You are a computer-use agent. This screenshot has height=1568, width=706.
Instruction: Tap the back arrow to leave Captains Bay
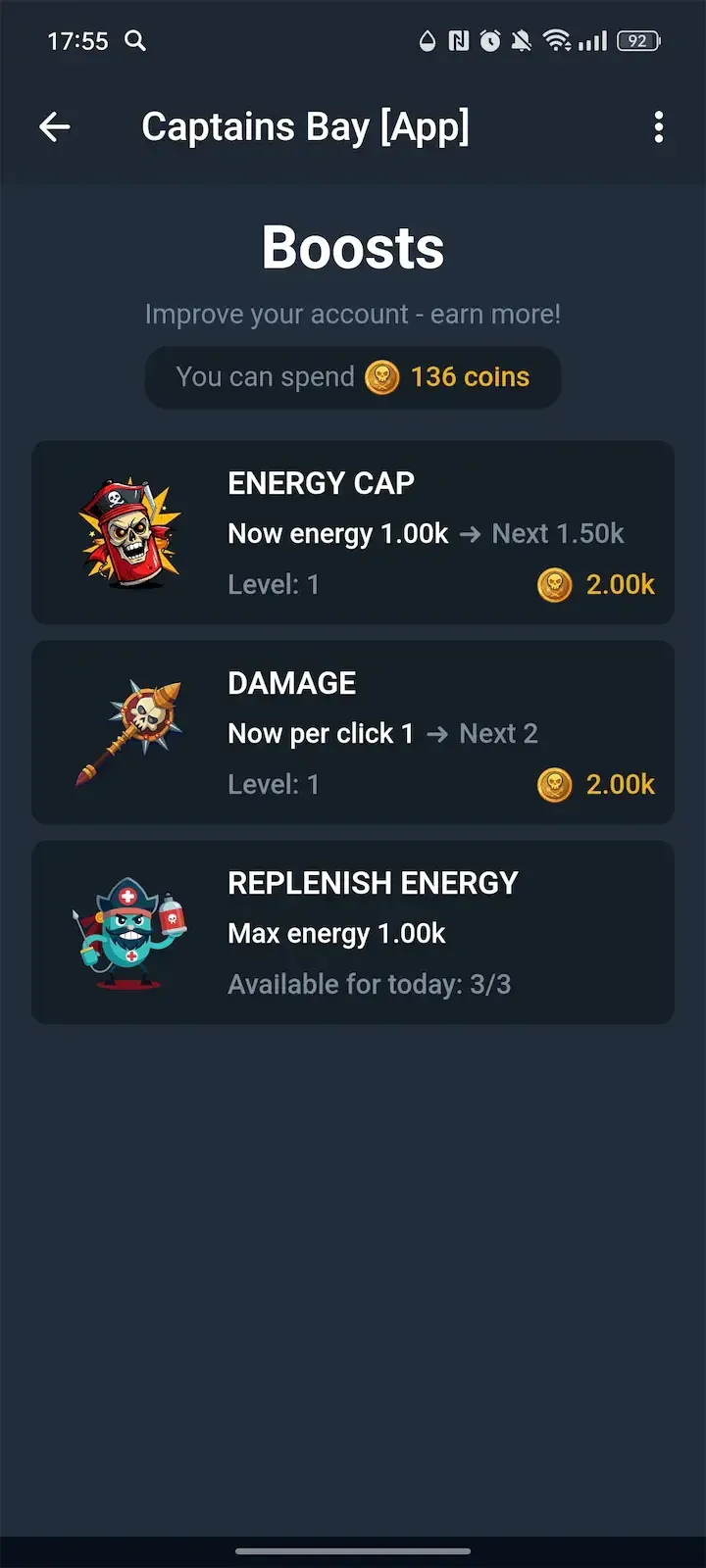pos(55,127)
